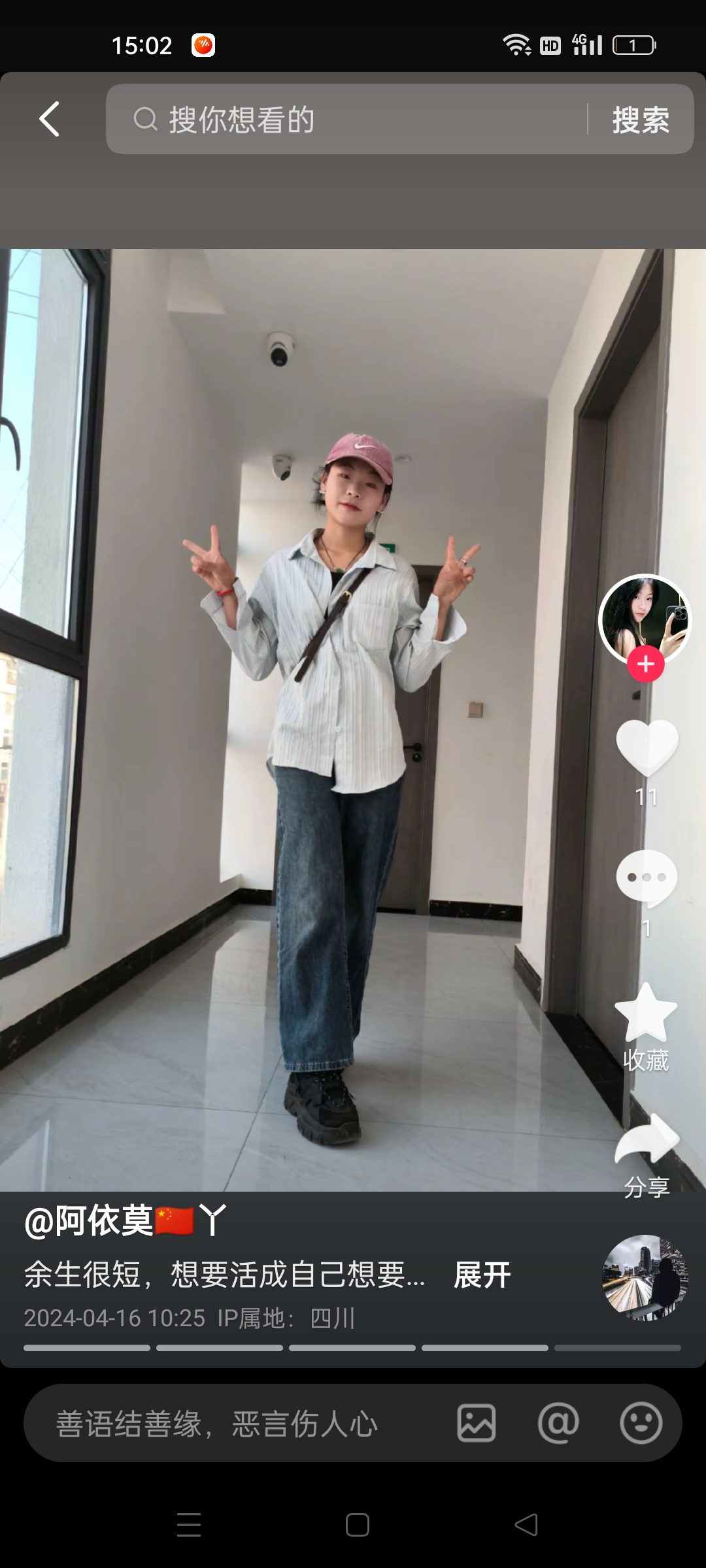Open the creator's profile avatar

(645, 617)
